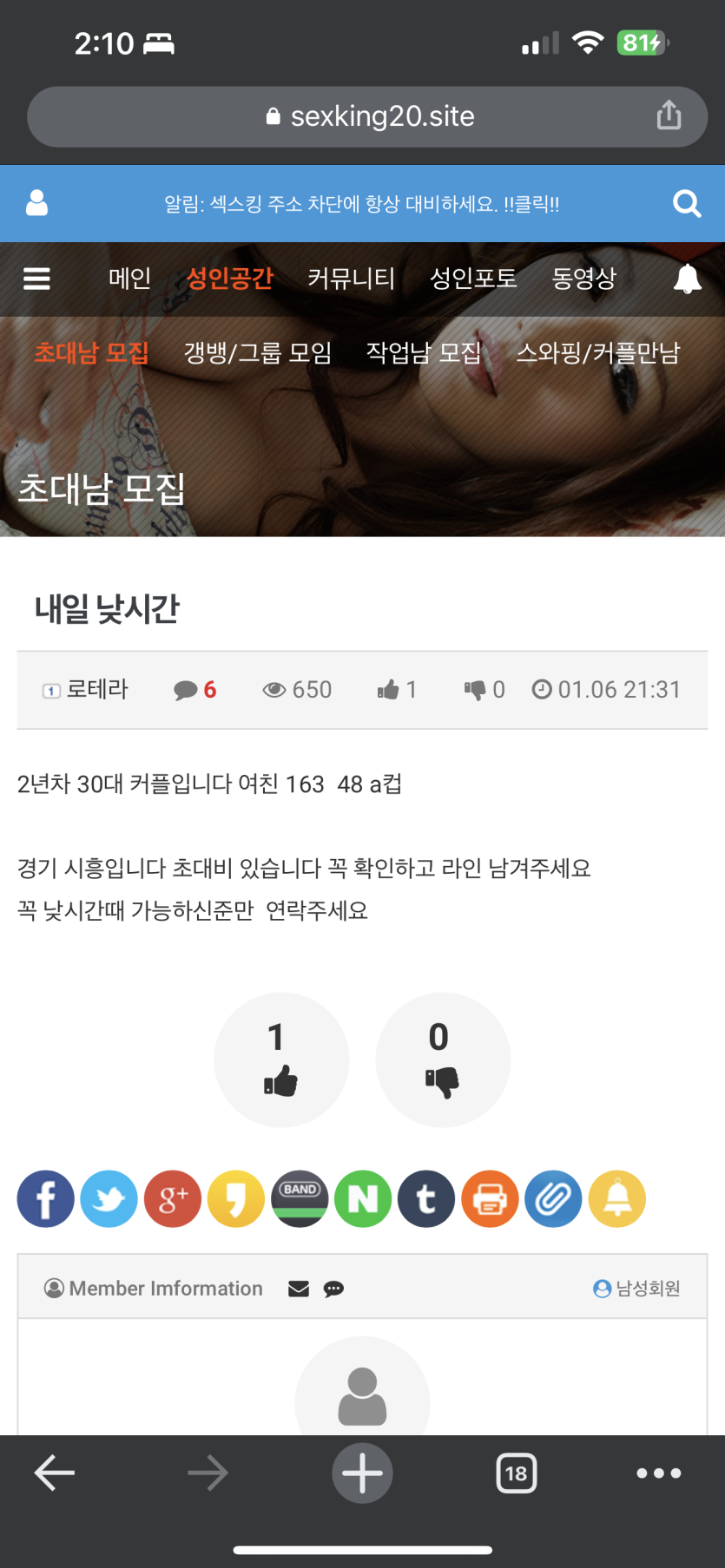Image resolution: width=725 pixels, height=1568 pixels.
Task: Open the notifications bell
Action: pos(688,279)
